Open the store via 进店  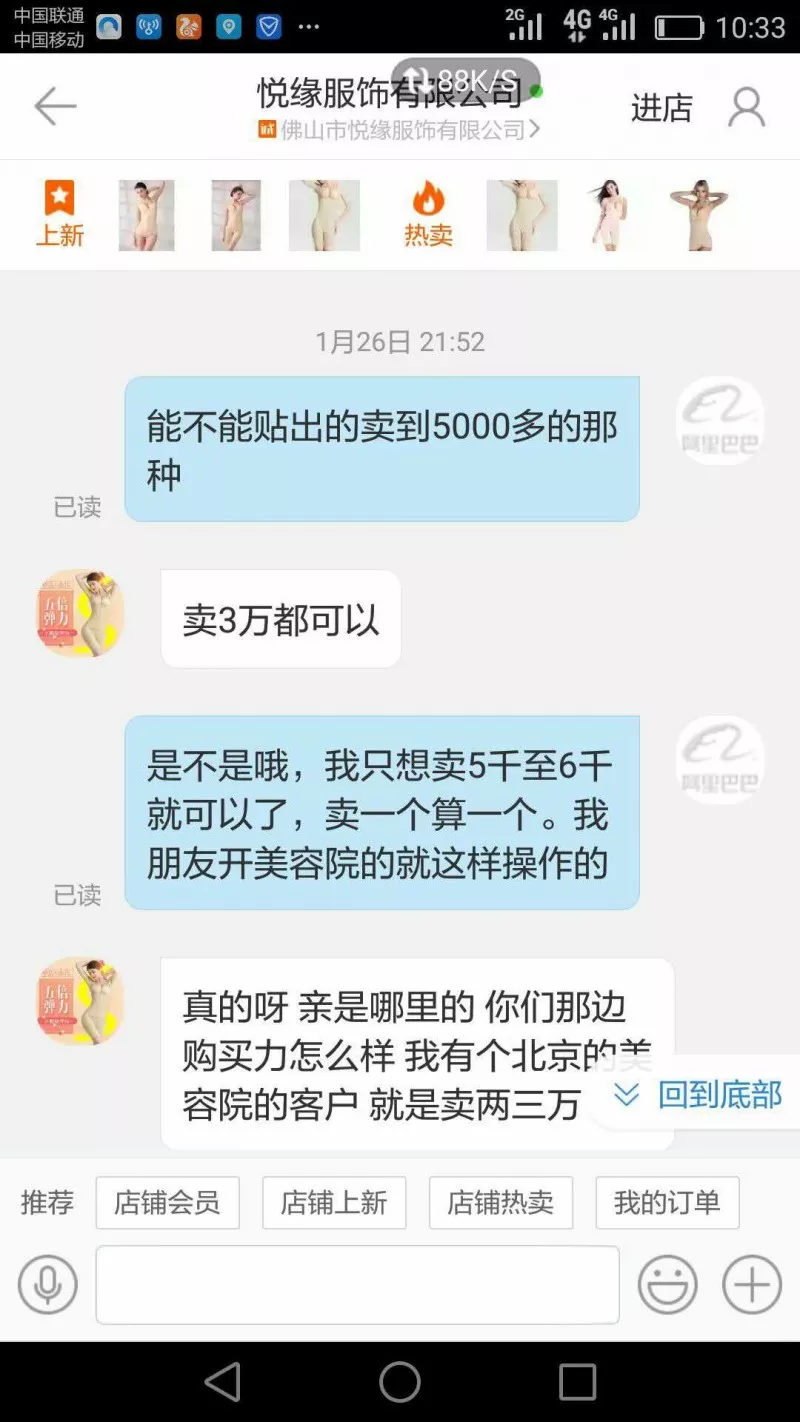pos(661,107)
